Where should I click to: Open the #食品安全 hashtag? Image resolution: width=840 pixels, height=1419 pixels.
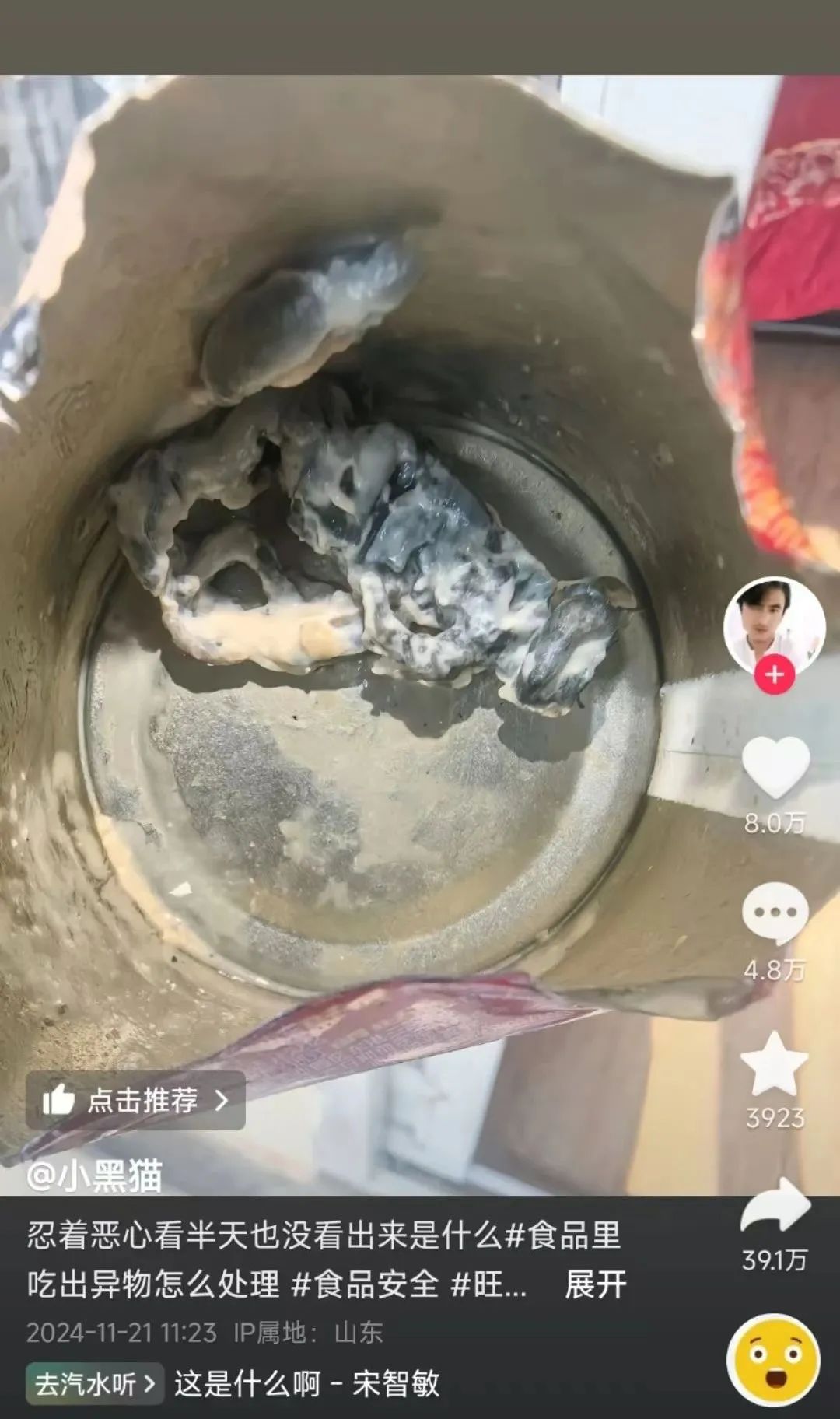point(366,1284)
